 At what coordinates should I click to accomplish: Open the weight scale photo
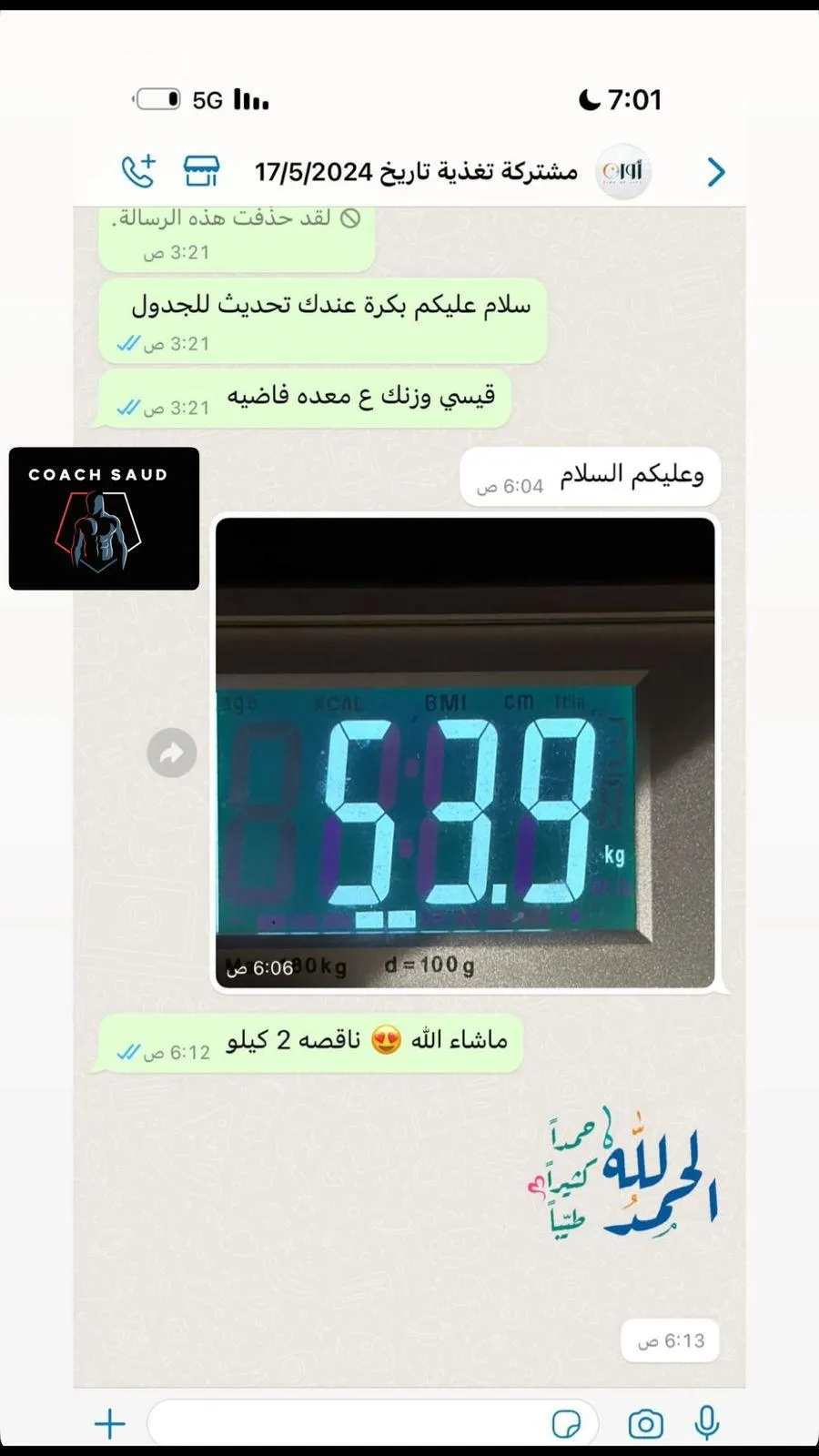[x=465, y=753]
